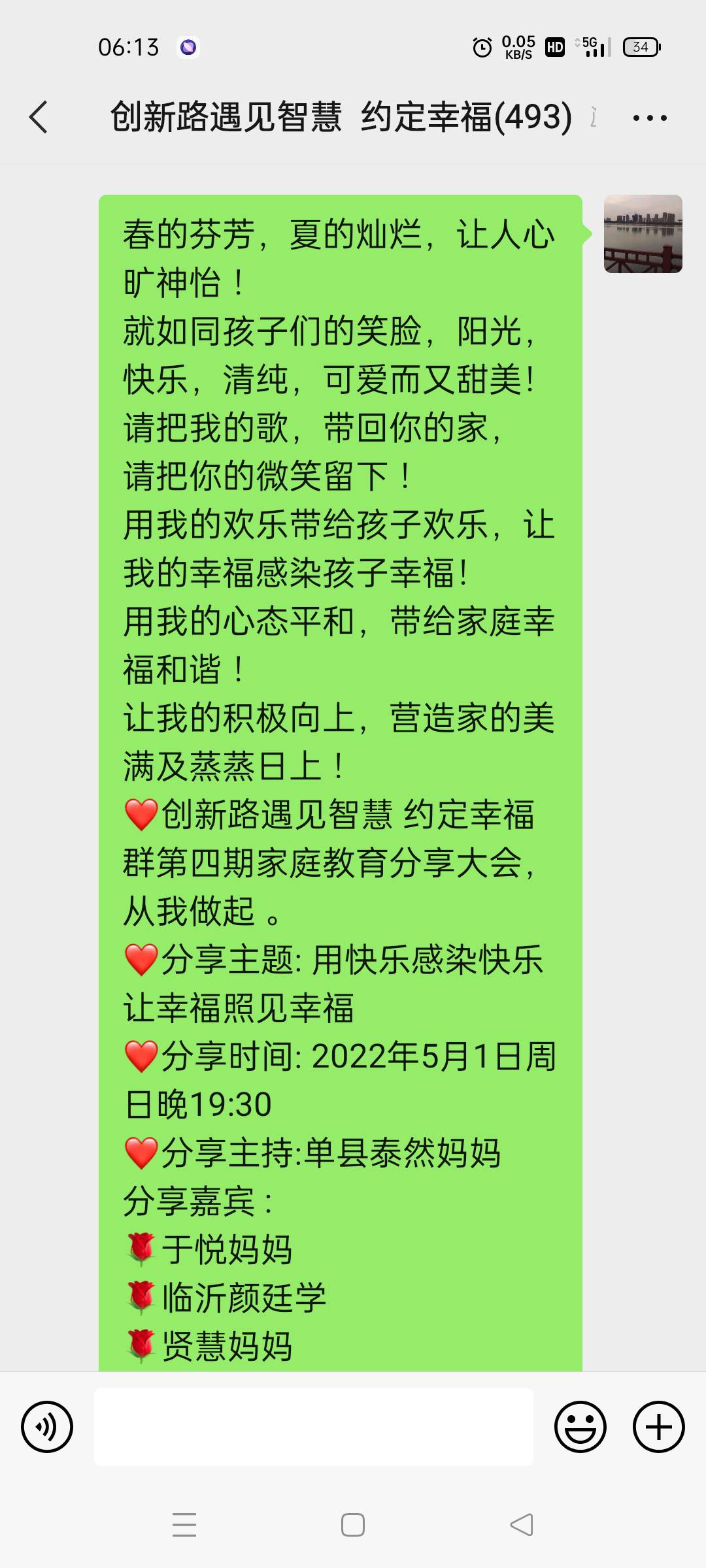
Task: Tap the time 06:13 in the status bar
Action: click(126, 46)
